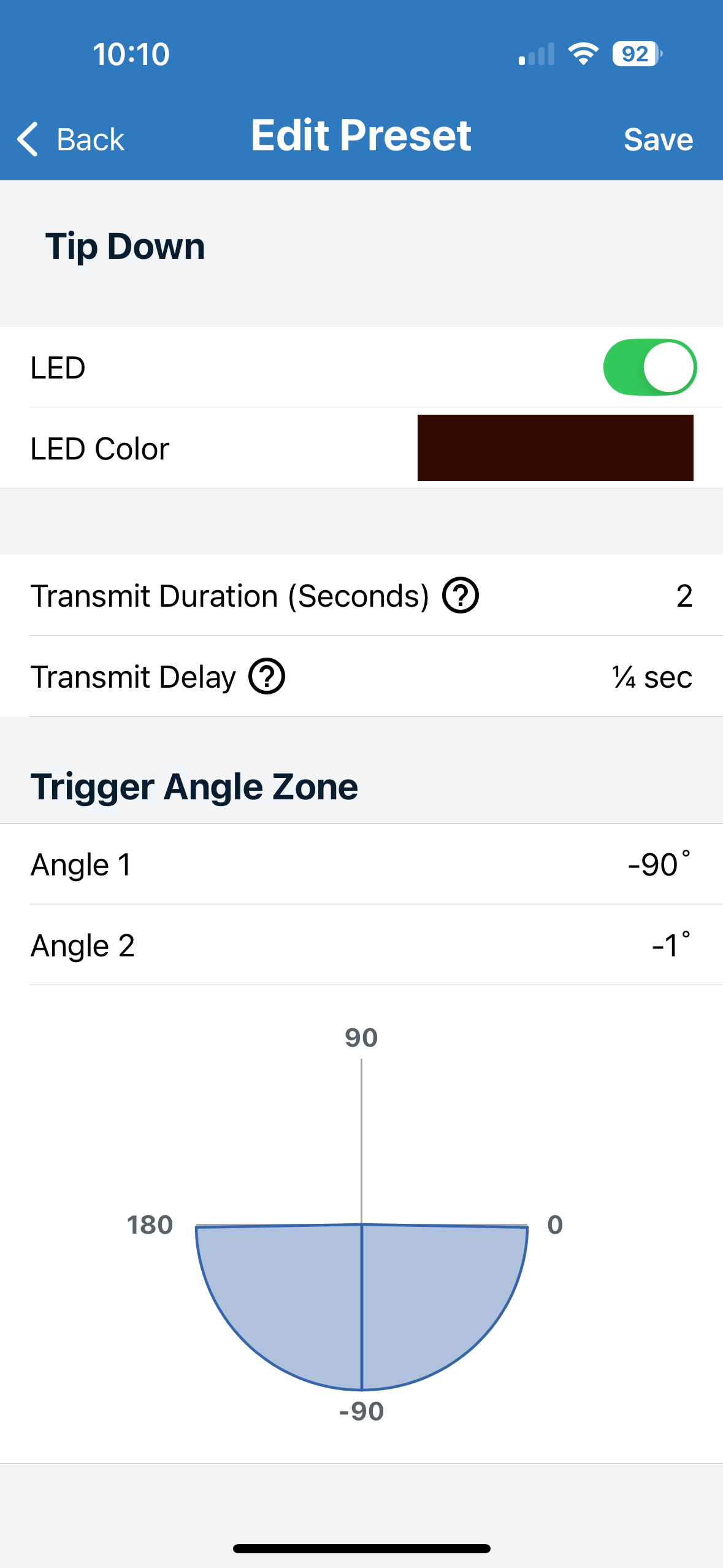Viewport: 723px width, 1568px height.
Task: Tap the Tip Down preset name field
Action: tap(361, 247)
